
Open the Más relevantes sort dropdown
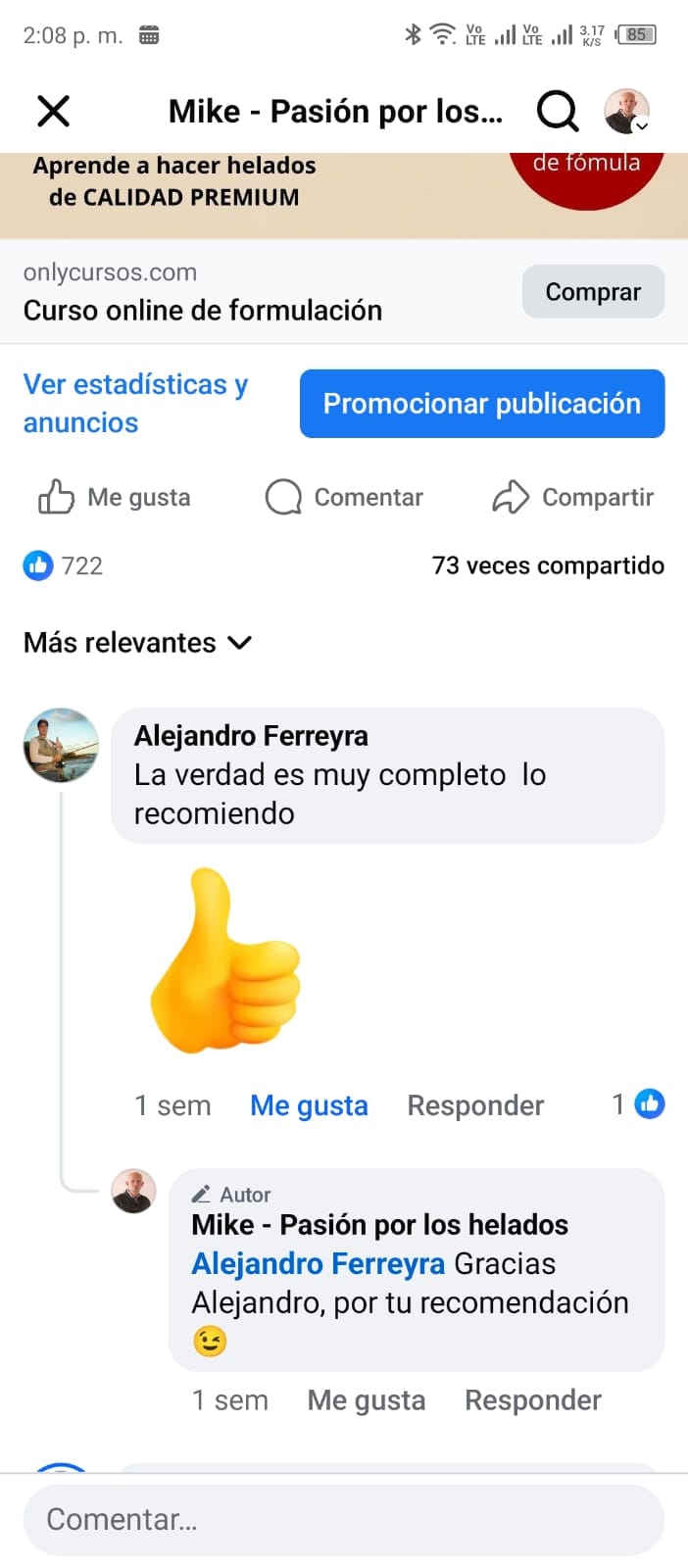pos(137,643)
